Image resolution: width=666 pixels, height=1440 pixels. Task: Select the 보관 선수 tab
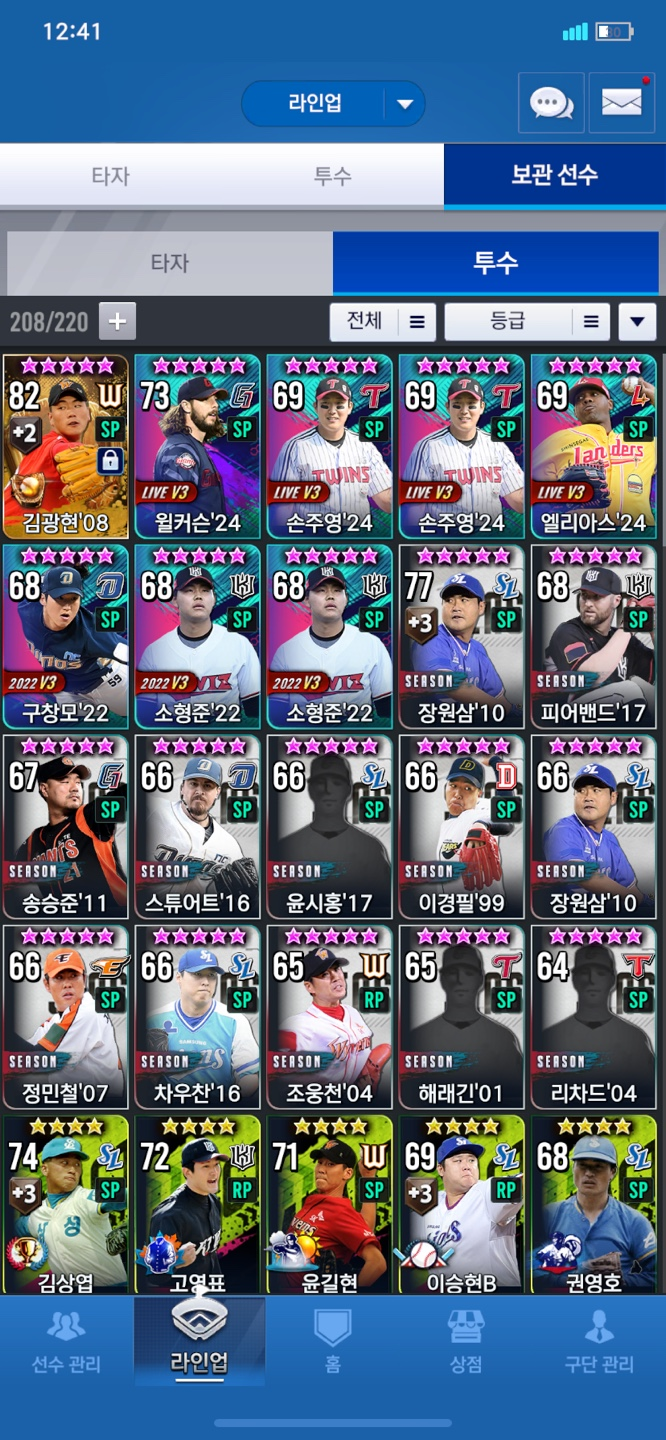[x=554, y=176]
